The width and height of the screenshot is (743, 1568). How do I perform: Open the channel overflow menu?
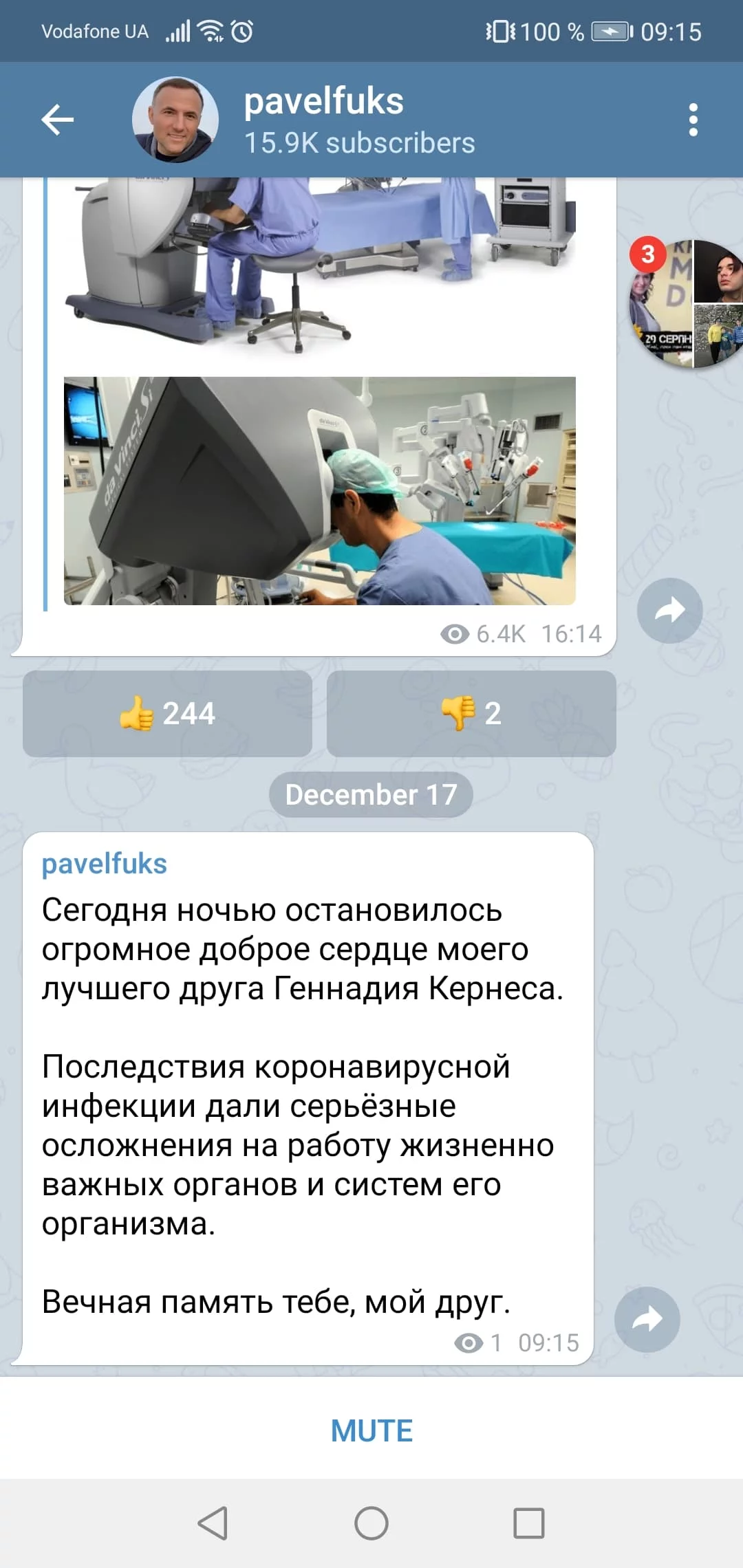pyautogui.click(x=693, y=120)
